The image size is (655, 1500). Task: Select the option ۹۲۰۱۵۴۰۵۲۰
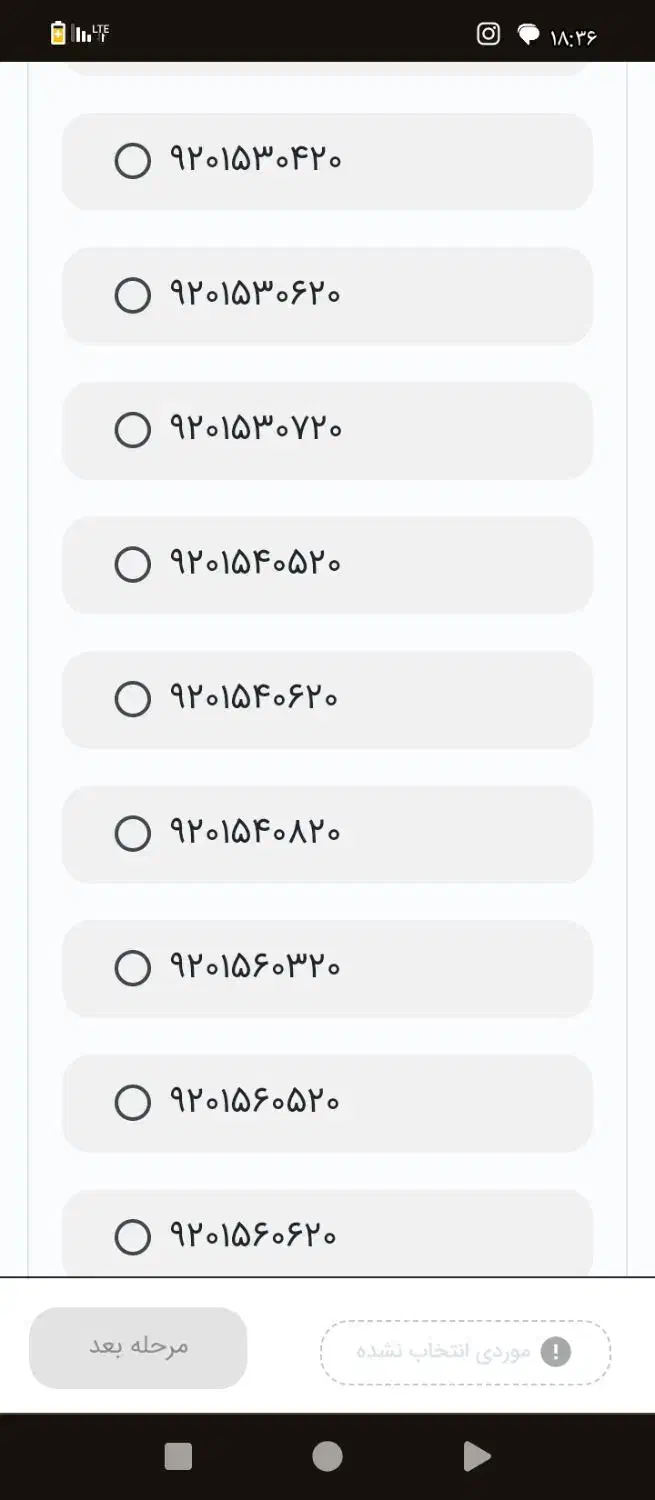[x=133, y=565]
